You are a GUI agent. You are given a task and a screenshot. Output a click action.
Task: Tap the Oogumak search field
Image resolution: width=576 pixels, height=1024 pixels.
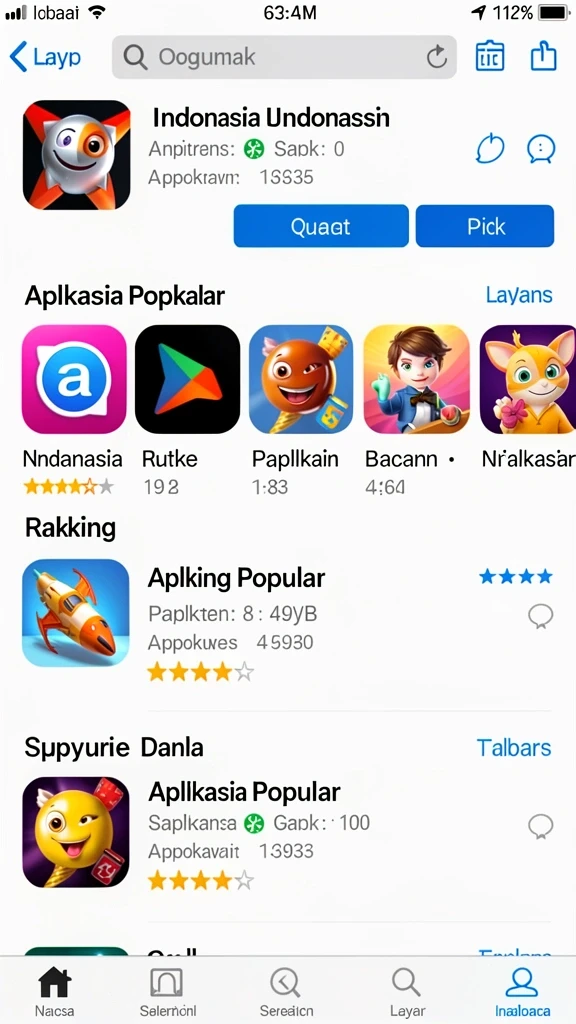(x=284, y=57)
